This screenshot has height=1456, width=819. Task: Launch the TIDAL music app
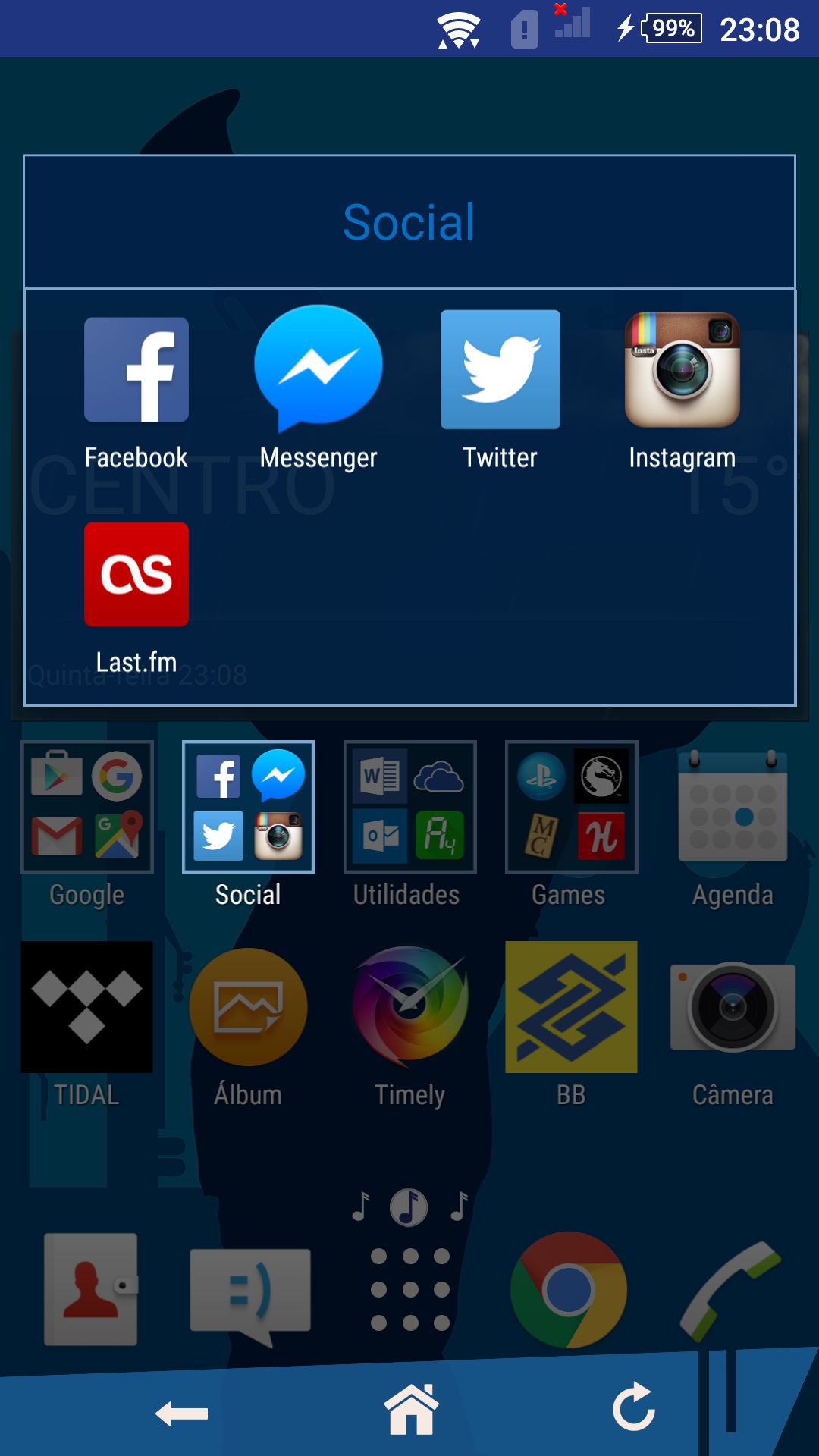[87, 1007]
